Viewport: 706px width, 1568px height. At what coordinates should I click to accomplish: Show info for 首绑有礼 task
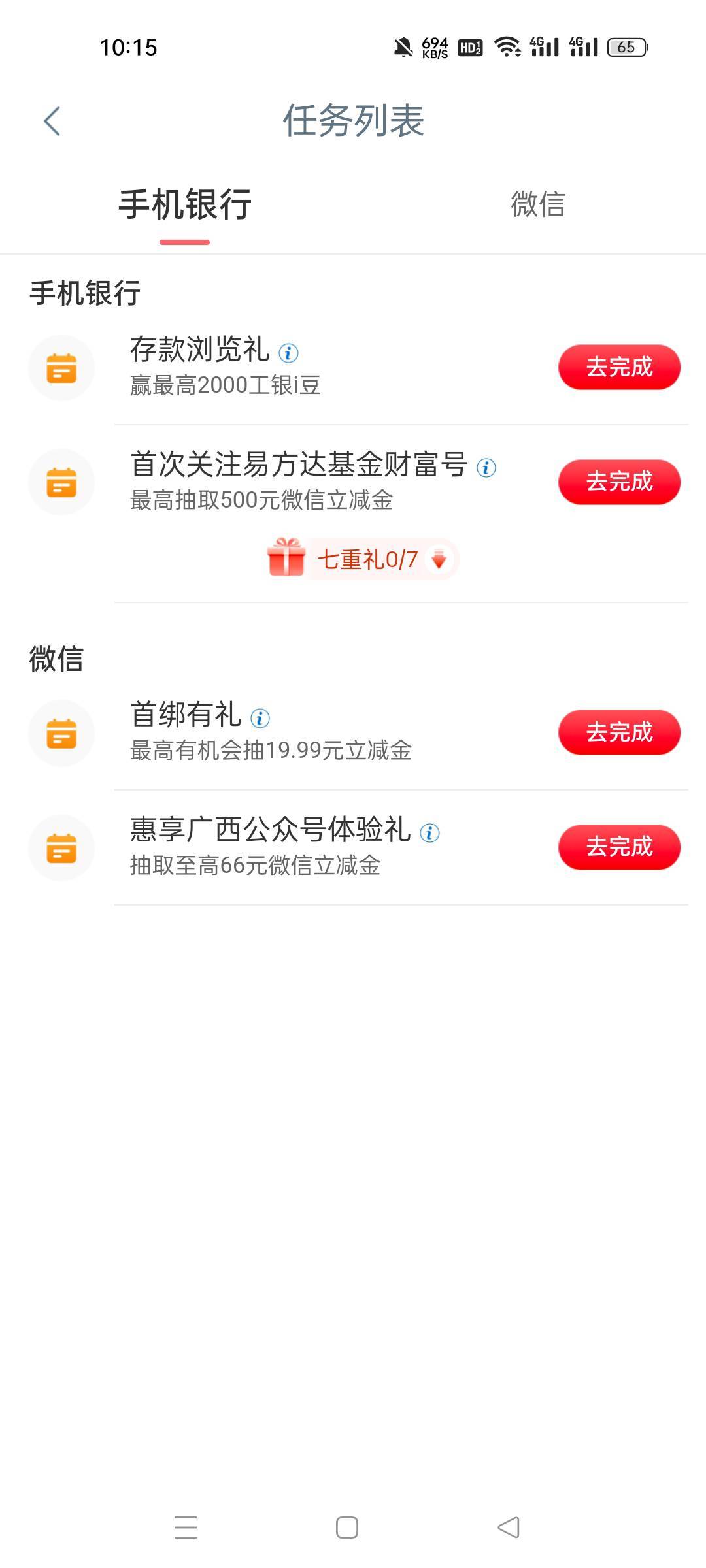(260, 718)
